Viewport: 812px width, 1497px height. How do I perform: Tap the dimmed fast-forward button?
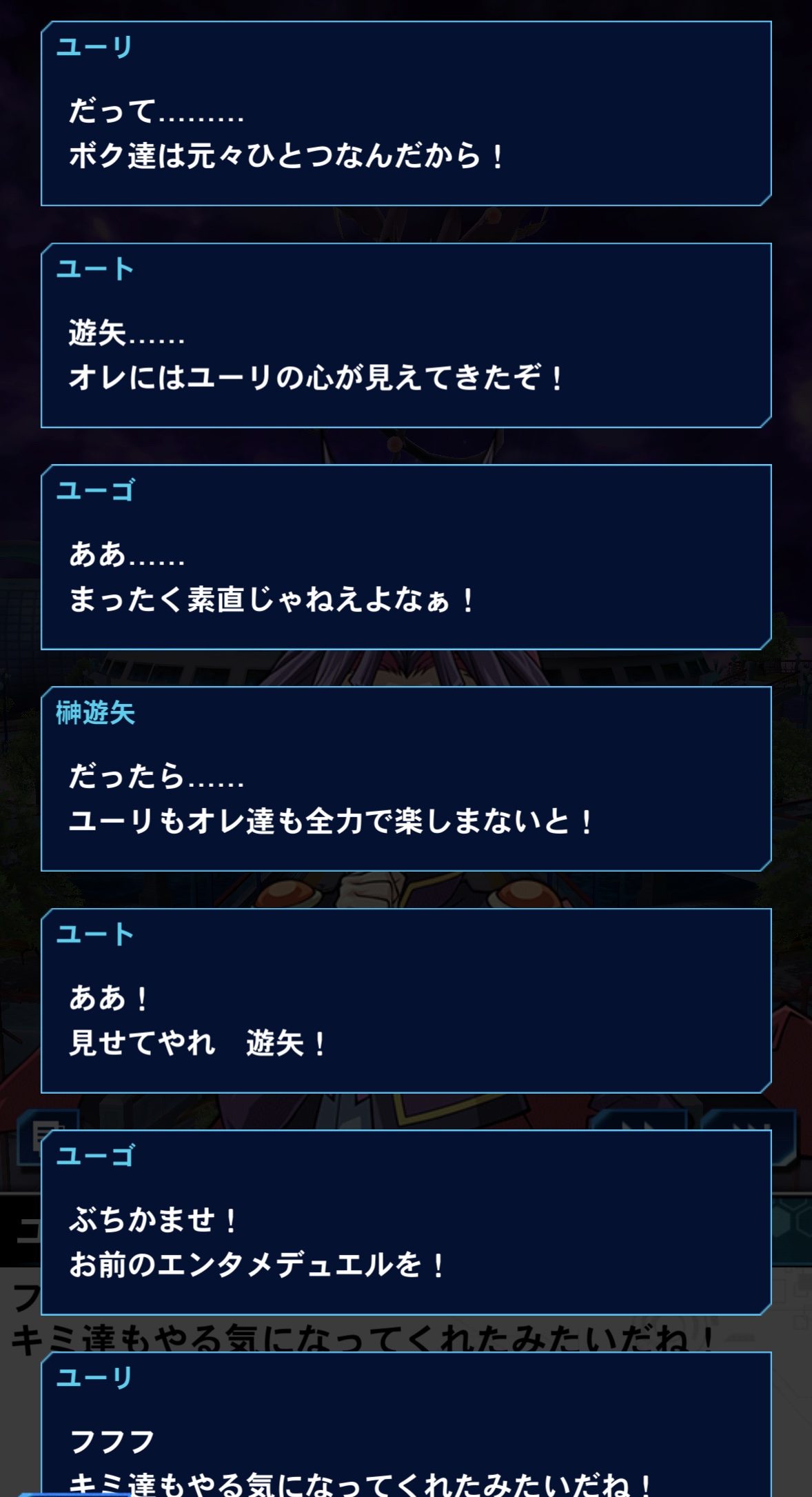tap(638, 1121)
